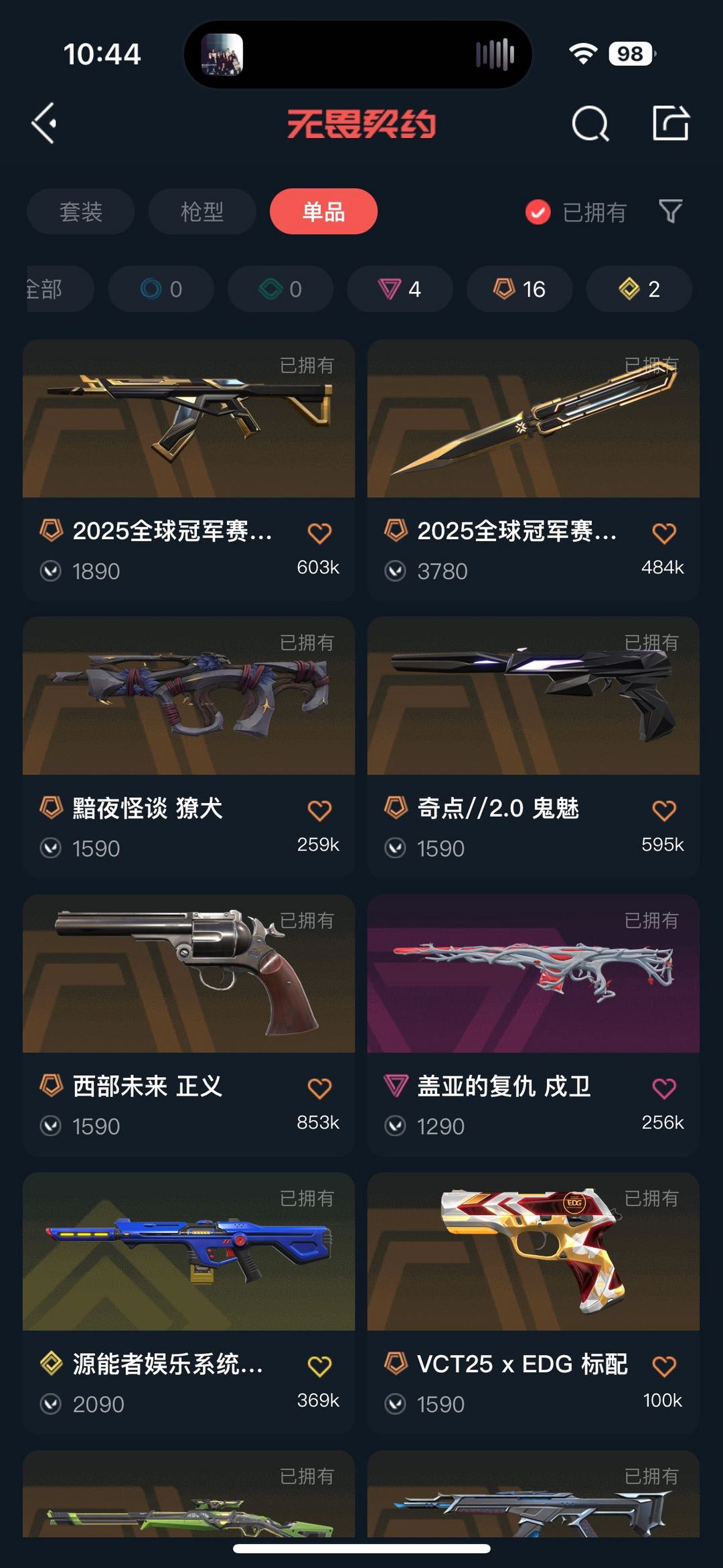This screenshot has width=723, height=1568.
Task: Switch to the 枪型 tab
Action: click(203, 212)
